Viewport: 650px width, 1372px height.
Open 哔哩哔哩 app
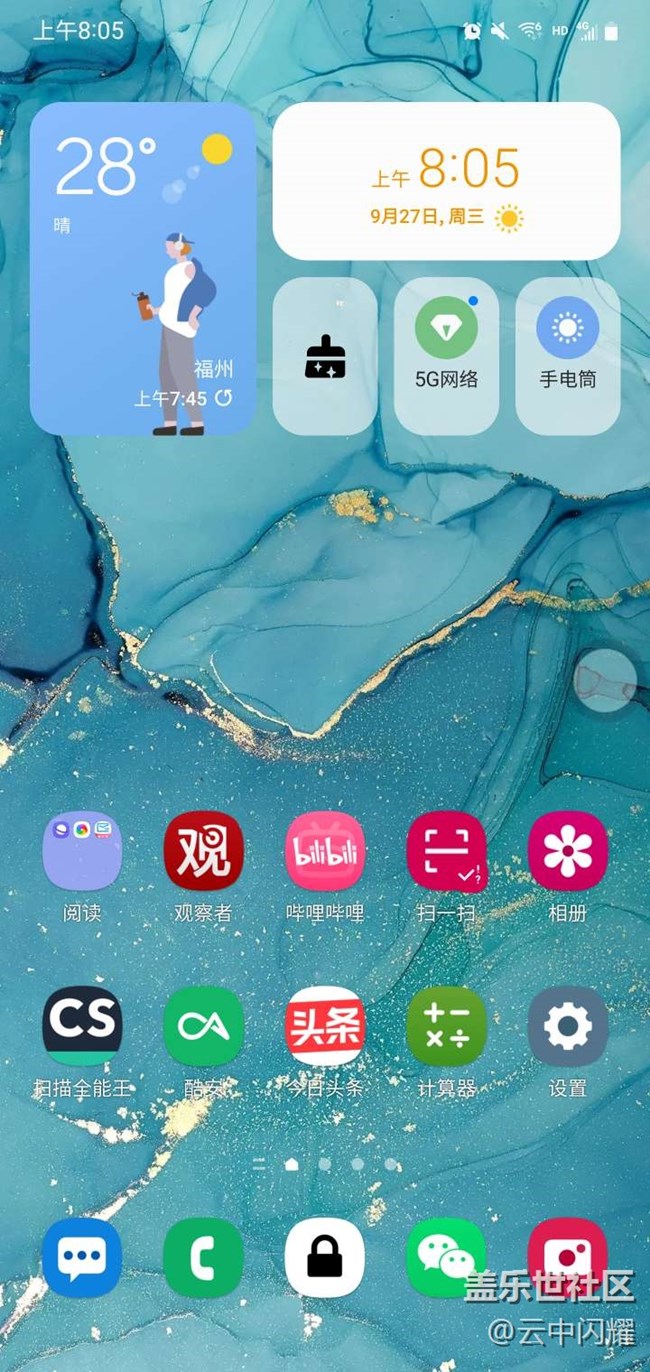[x=325, y=851]
